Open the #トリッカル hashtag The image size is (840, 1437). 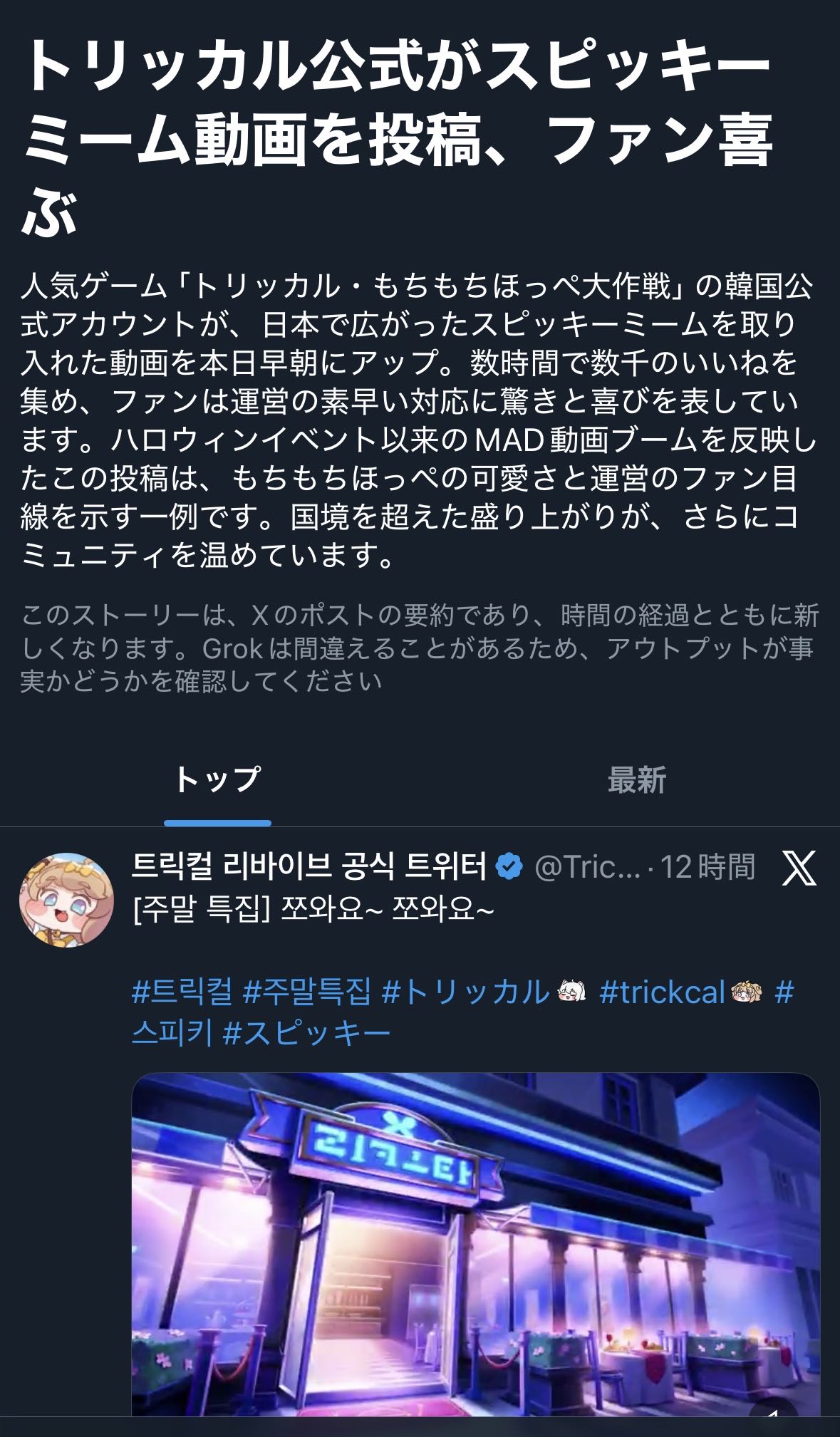(x=465, y=992)
